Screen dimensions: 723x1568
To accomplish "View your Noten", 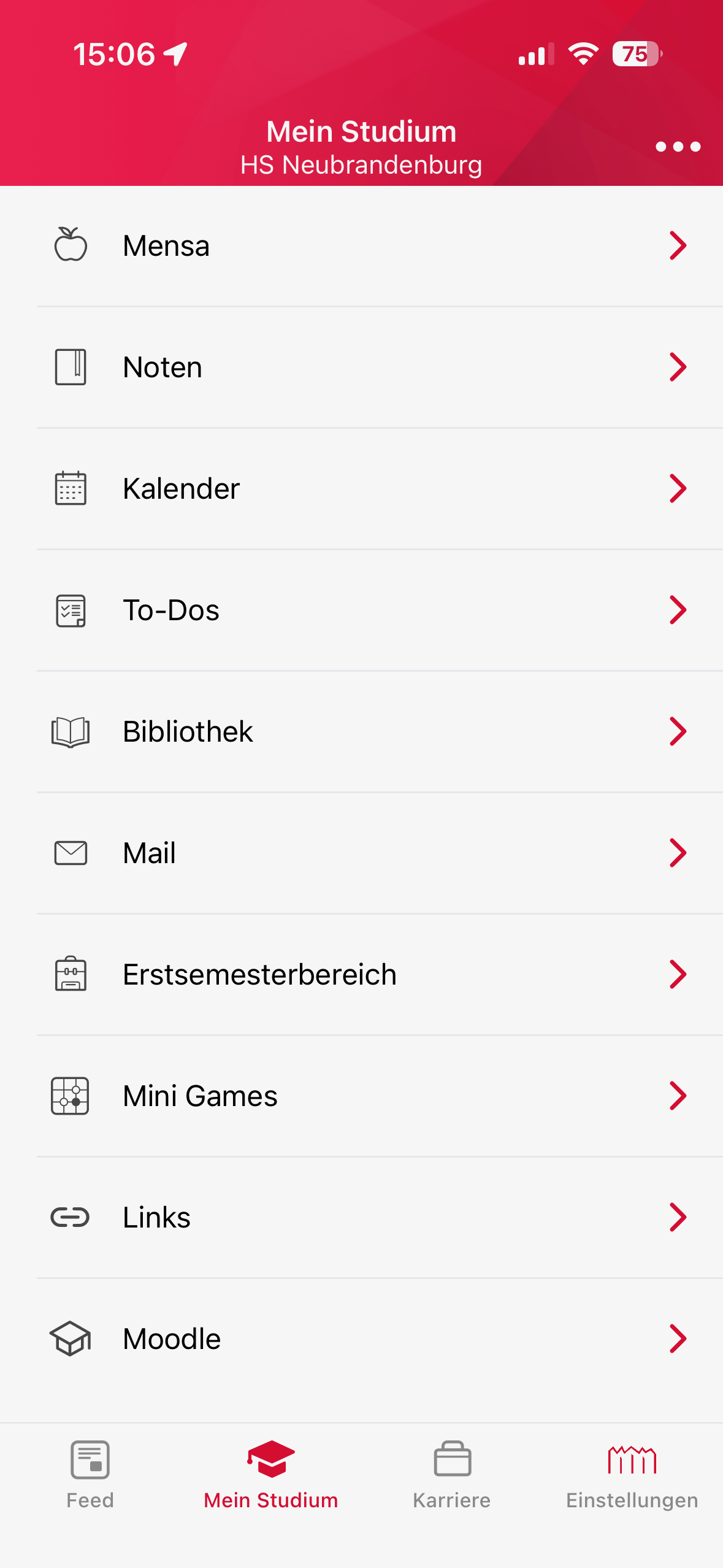I will point(362,367).
